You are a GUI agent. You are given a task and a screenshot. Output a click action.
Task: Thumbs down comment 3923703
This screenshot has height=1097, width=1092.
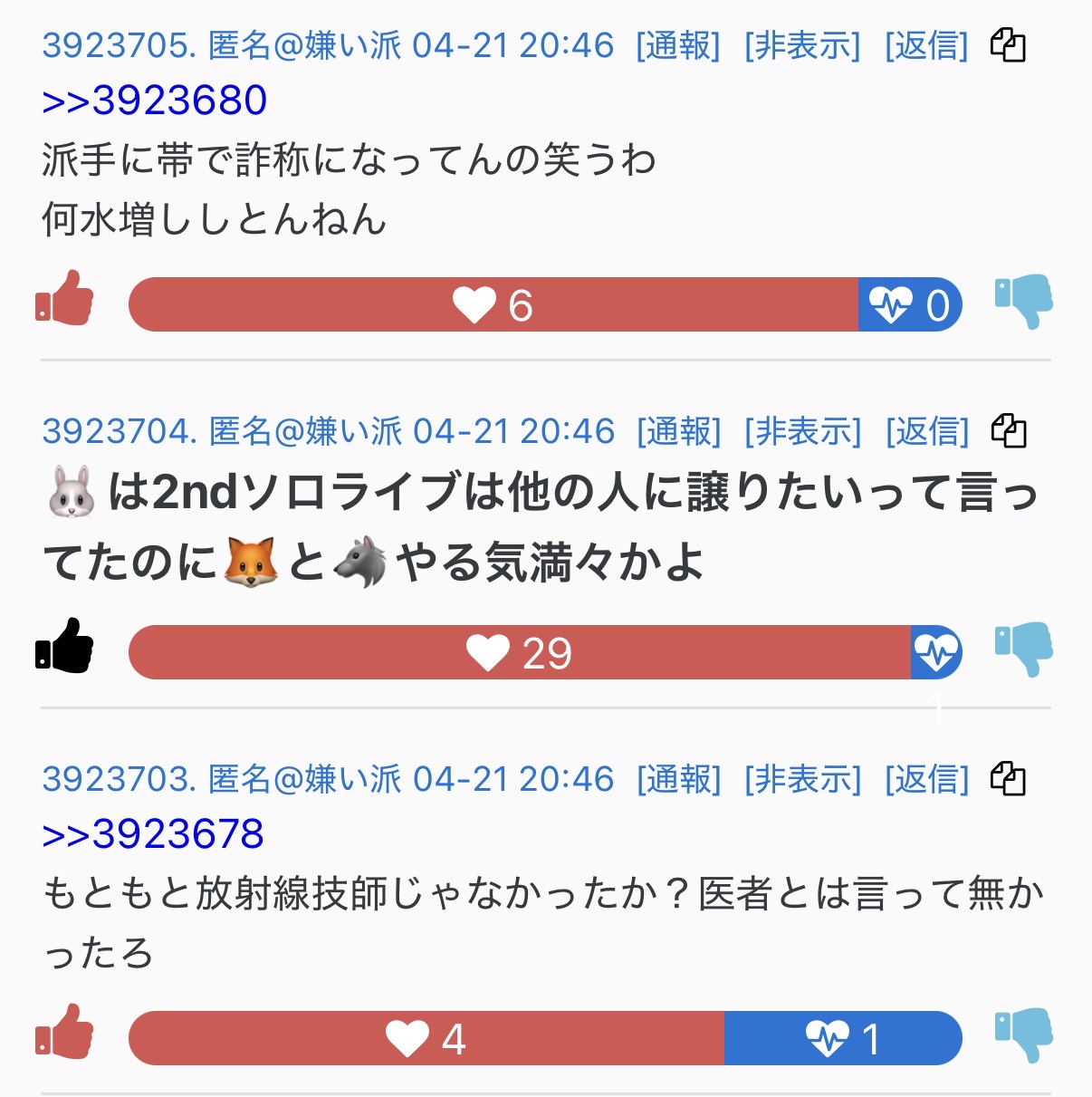1023,1034
